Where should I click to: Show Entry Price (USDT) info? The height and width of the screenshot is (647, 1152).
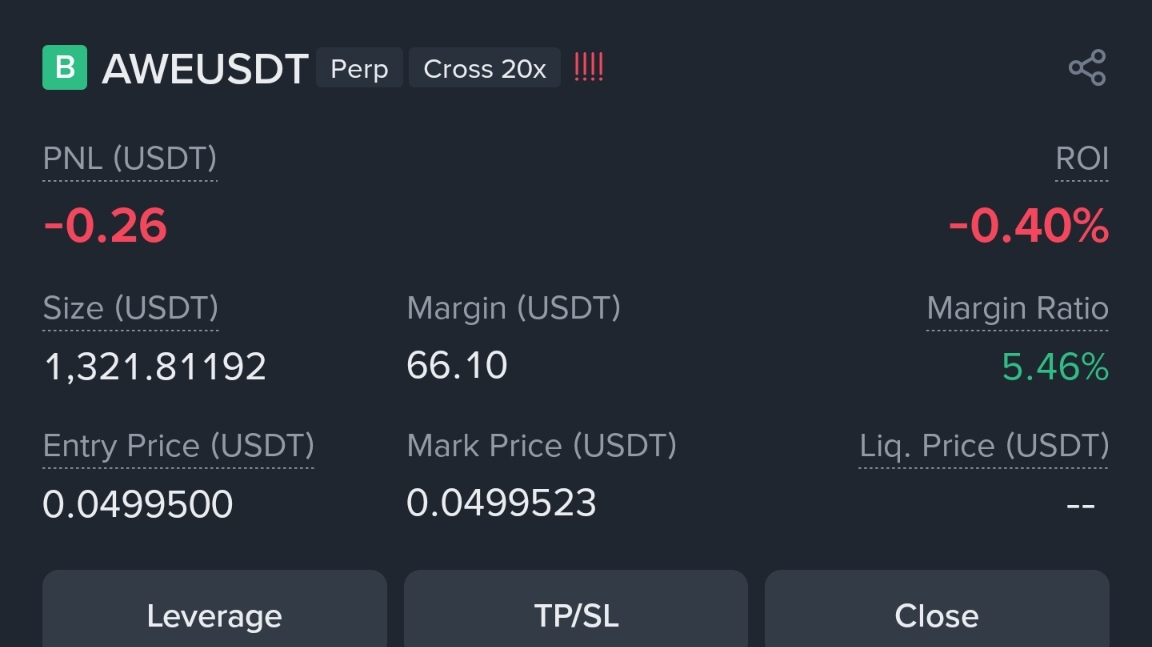(x=179, y=446)
